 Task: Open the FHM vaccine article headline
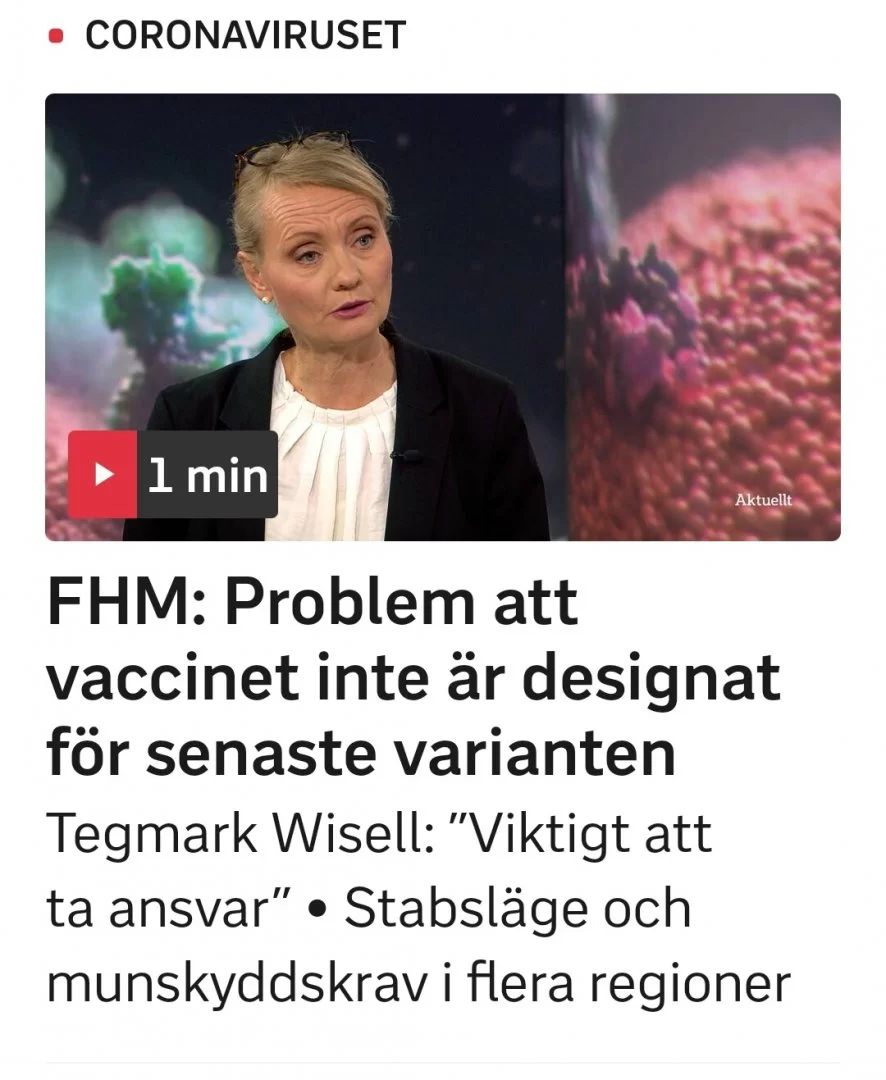(x=412, y=680)
